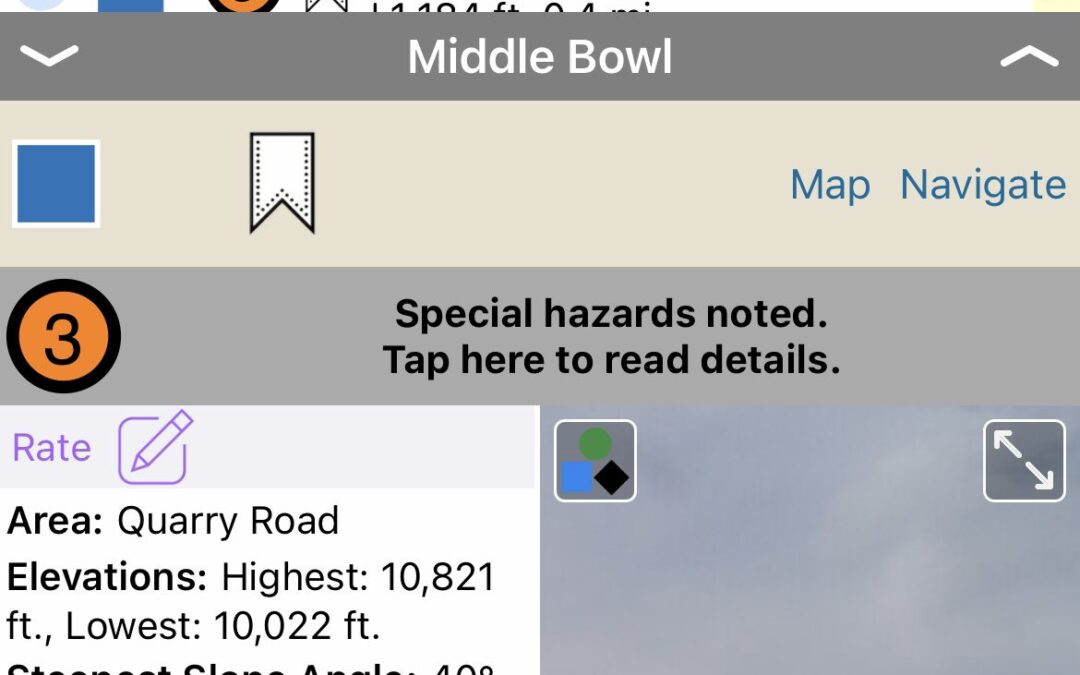Expand the photo to fullscreen
This screenshot has width=1080, height=675.
tap(1024, 461)
